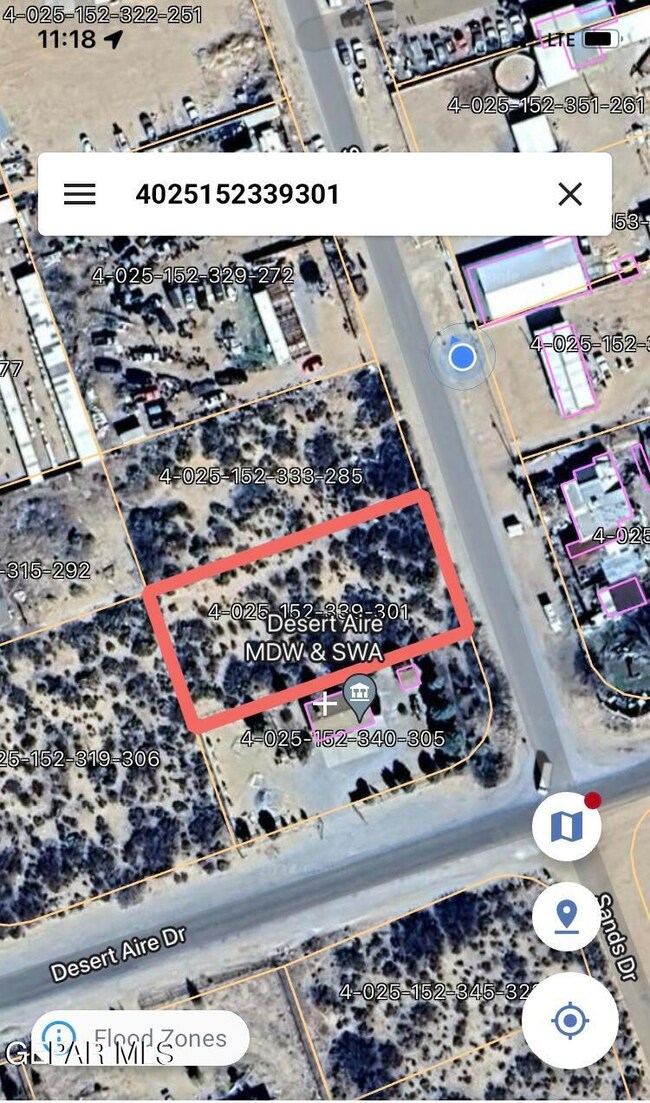Center map on my location

[x=570, y=1021]
